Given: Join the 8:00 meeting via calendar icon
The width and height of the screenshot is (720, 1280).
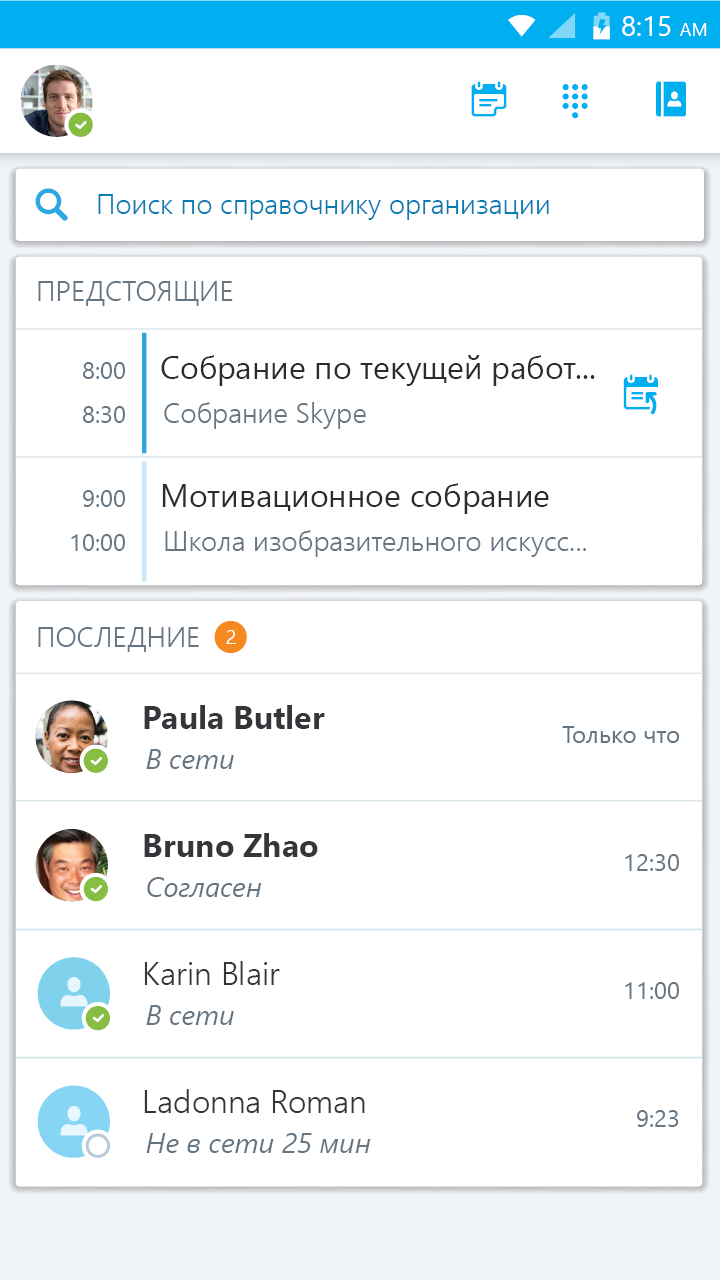Looking at the screenshot, I should tap(641, 393).
